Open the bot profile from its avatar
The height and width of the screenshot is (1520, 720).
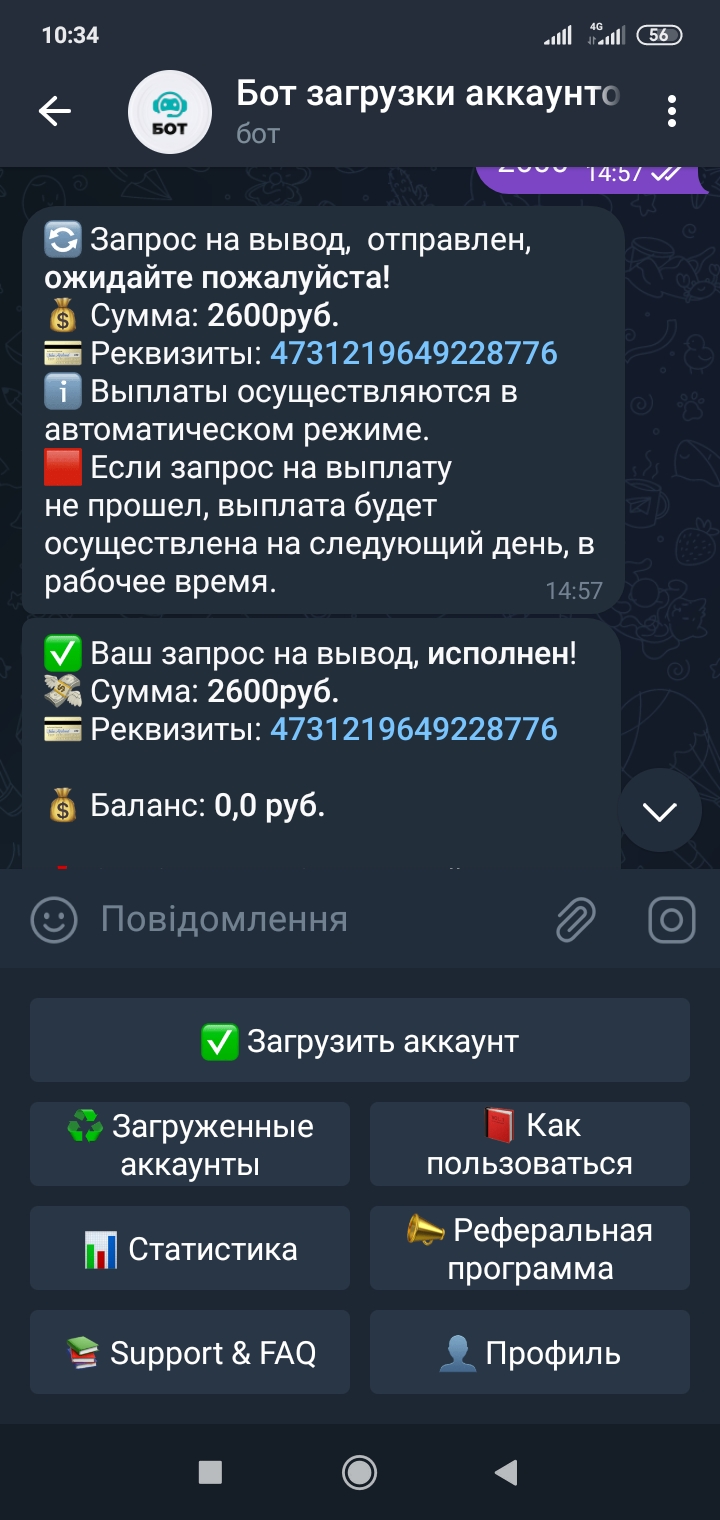(x=170, y=111)
